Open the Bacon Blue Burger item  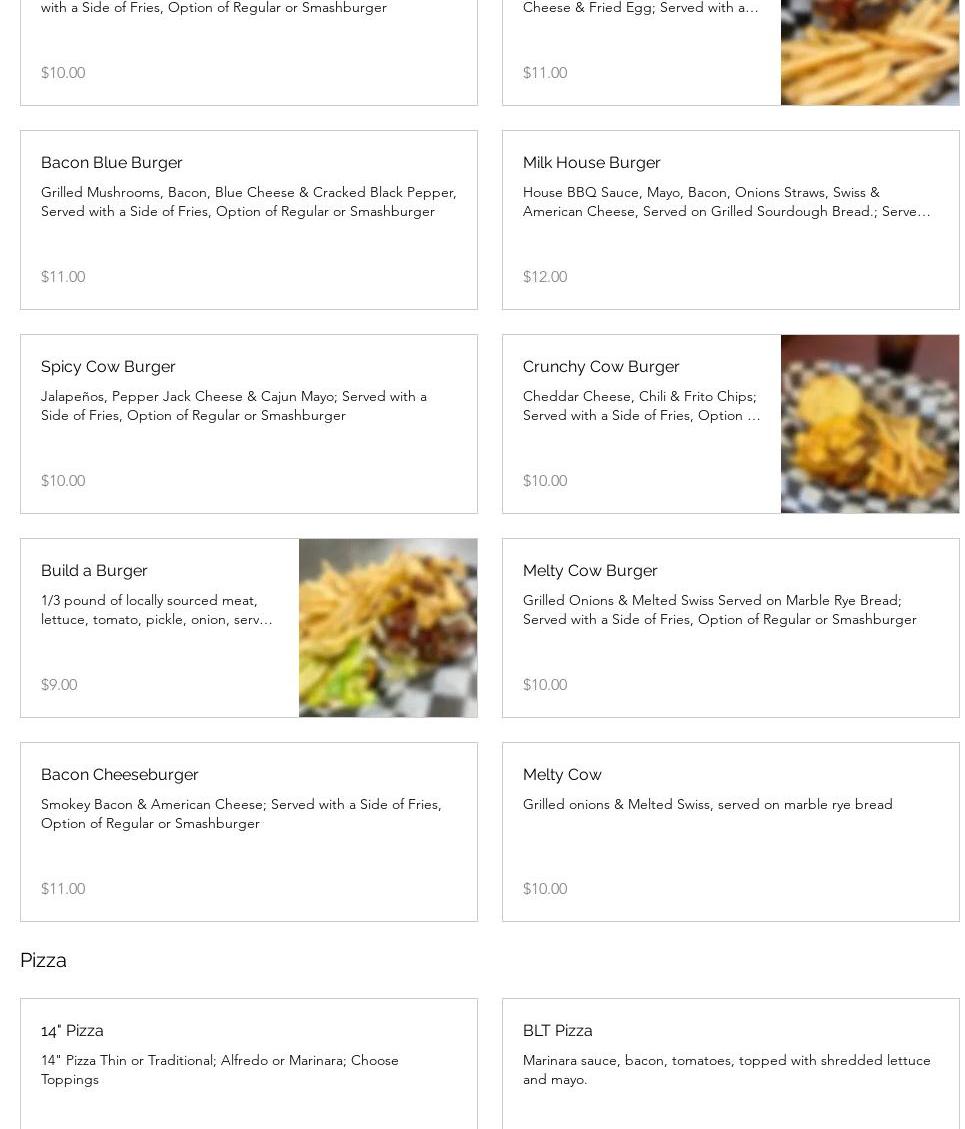[x=248, y=220]
